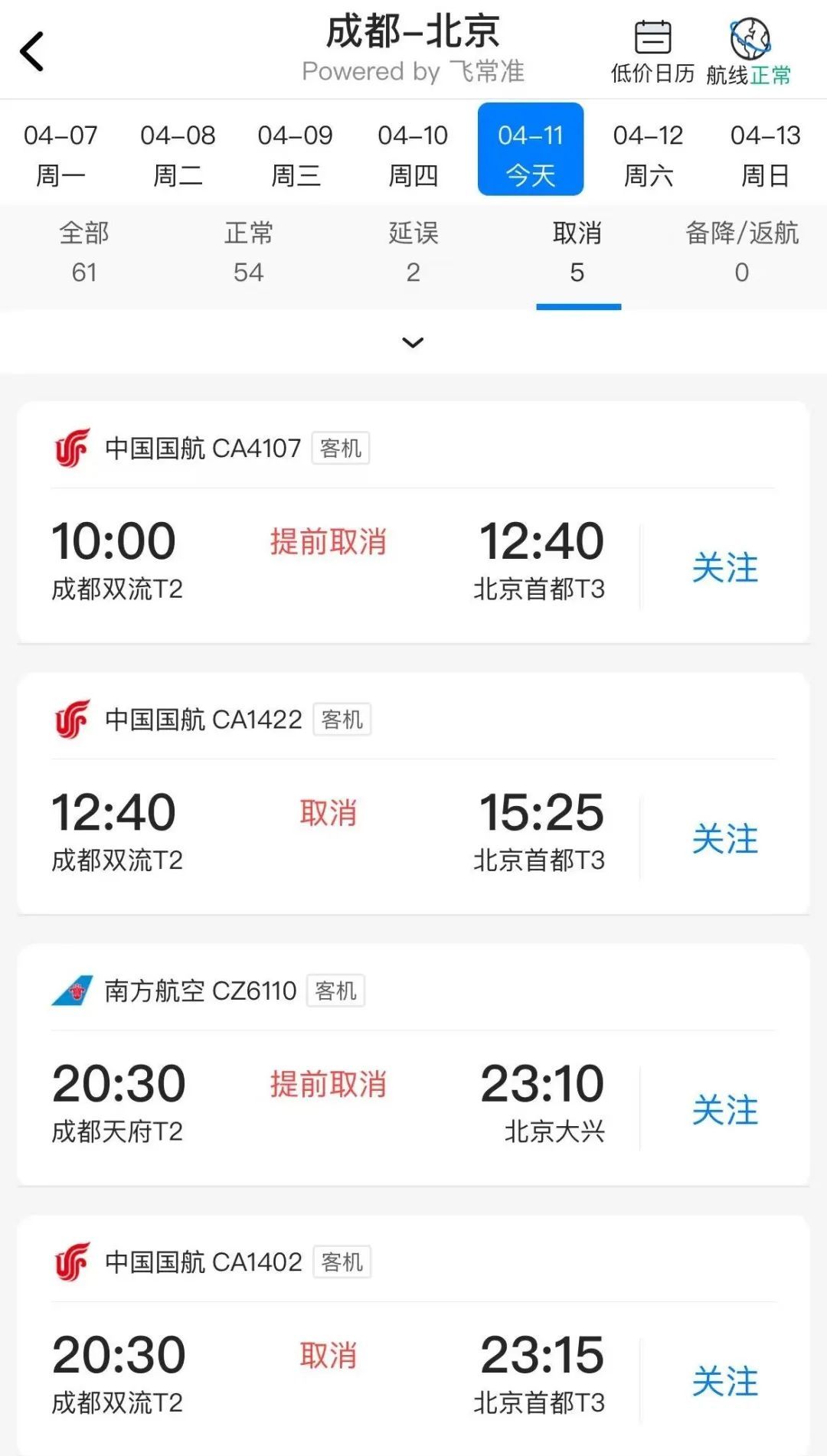Image resolution: width=827 pixels, height=1456 pixels.
Task: Tap the 客机 aircraft type badge on CA4107
Action: [341, 448]
